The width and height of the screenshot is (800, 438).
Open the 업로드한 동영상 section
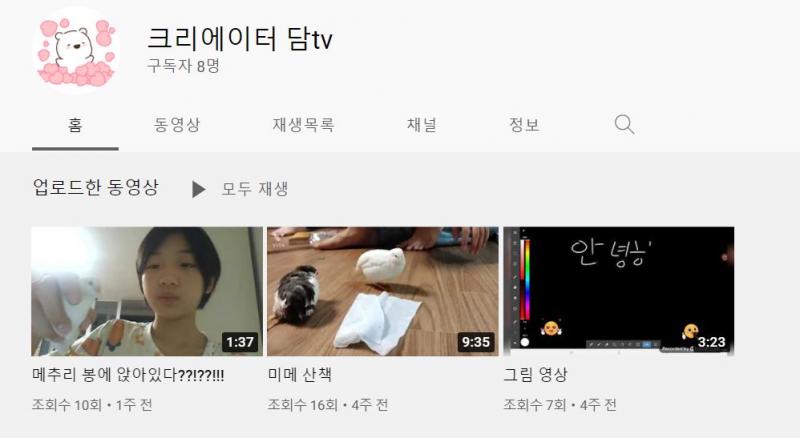click(x=96, y=188)
